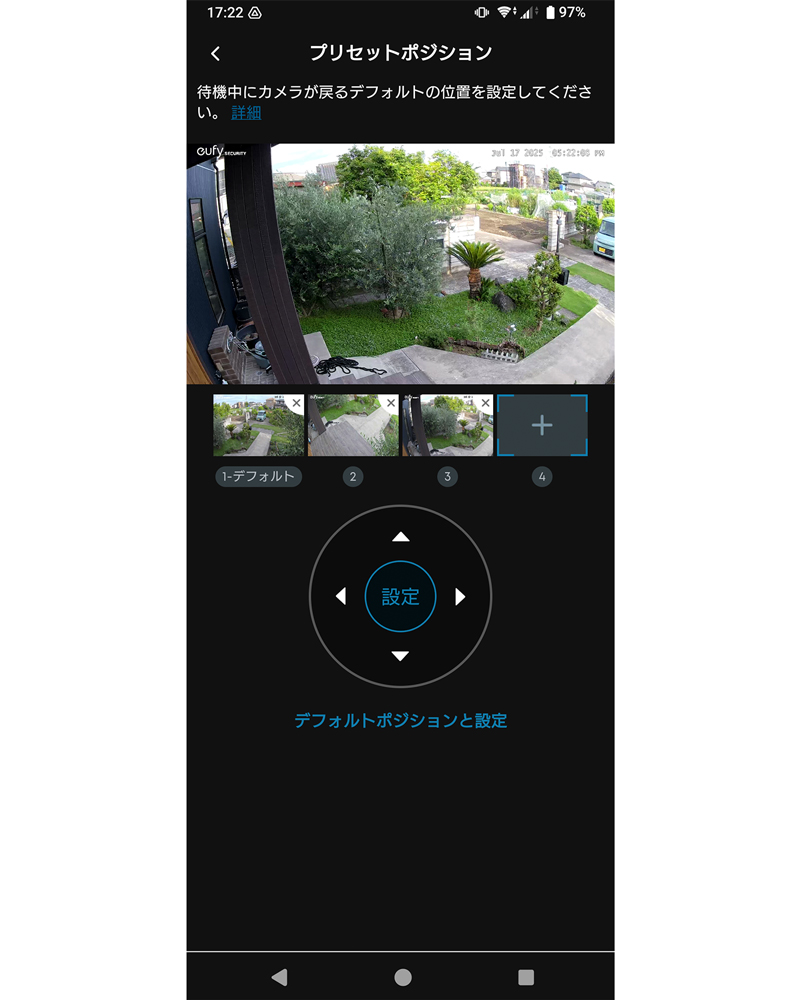Viewport: 800px width, 1000px height.
Task: Select preset position thumbnail 2
Action: (345, 430)
